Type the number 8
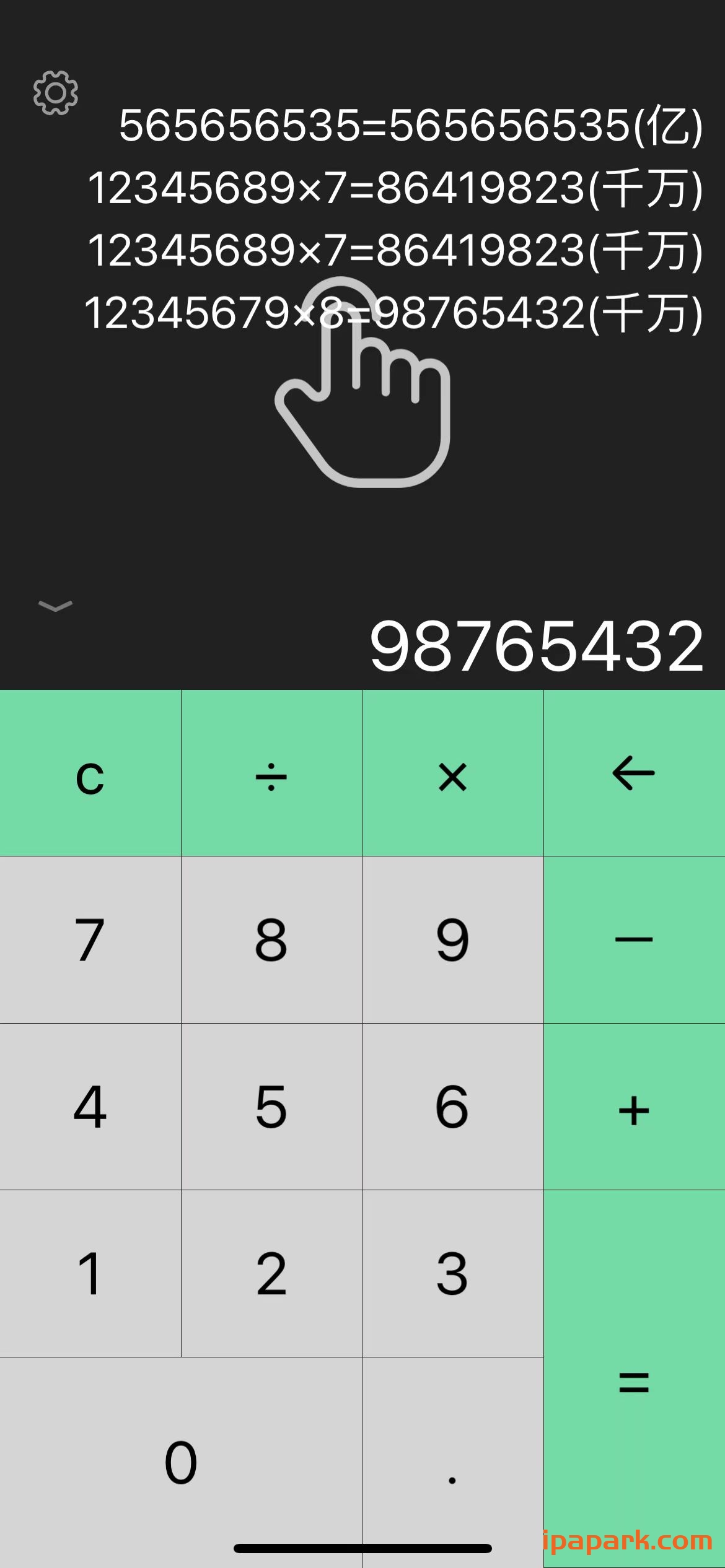This screenshot has width=725, height=1568. point(271,940)
